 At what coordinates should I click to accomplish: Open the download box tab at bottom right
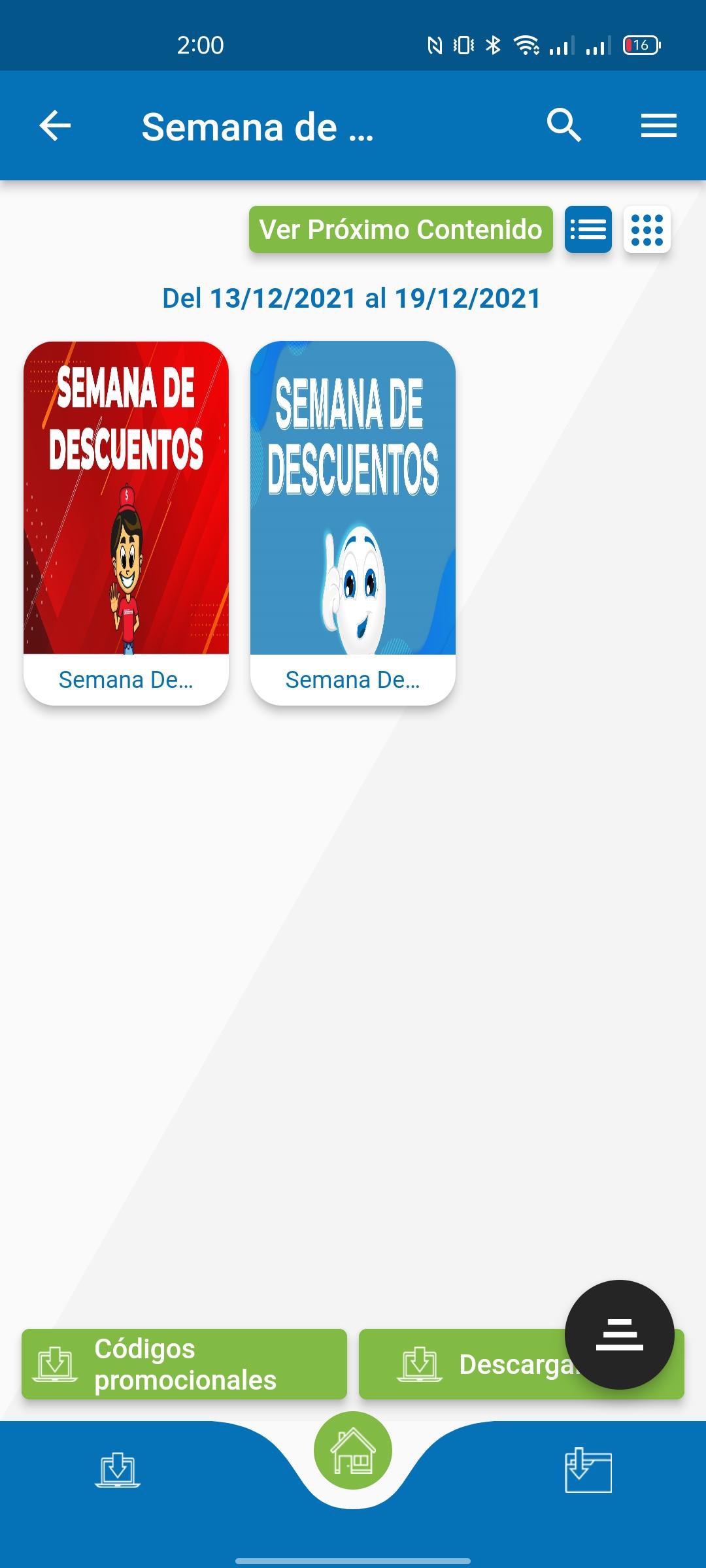tap(588, 1470)
